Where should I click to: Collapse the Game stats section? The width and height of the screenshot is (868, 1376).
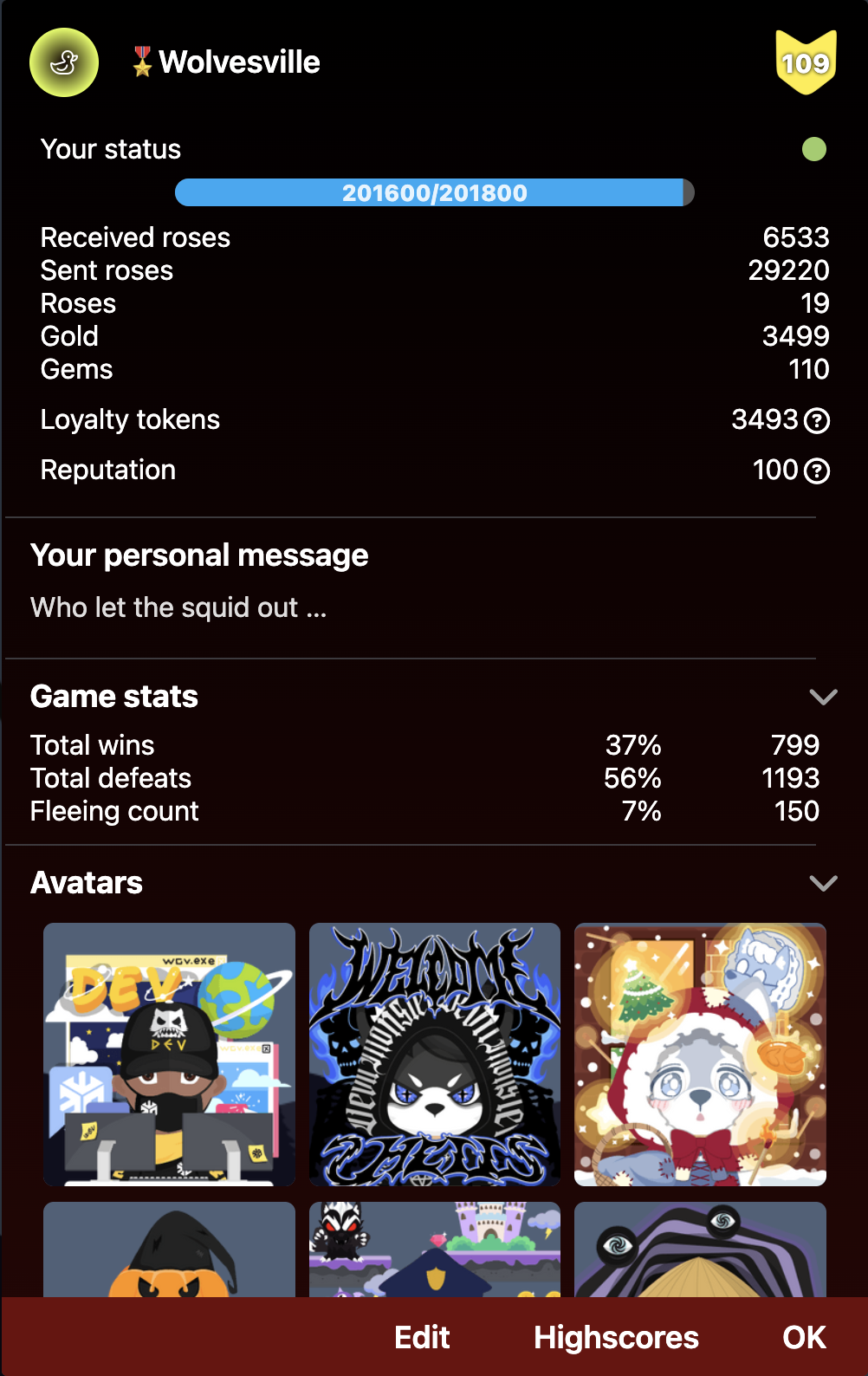pyautogui.click(x=822, y=697)
